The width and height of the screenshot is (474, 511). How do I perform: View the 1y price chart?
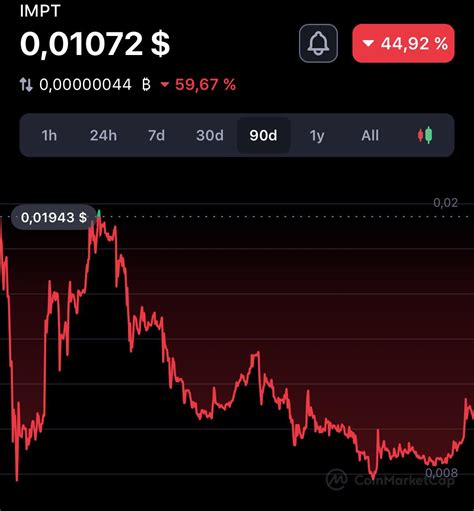[x=317, y=135]
